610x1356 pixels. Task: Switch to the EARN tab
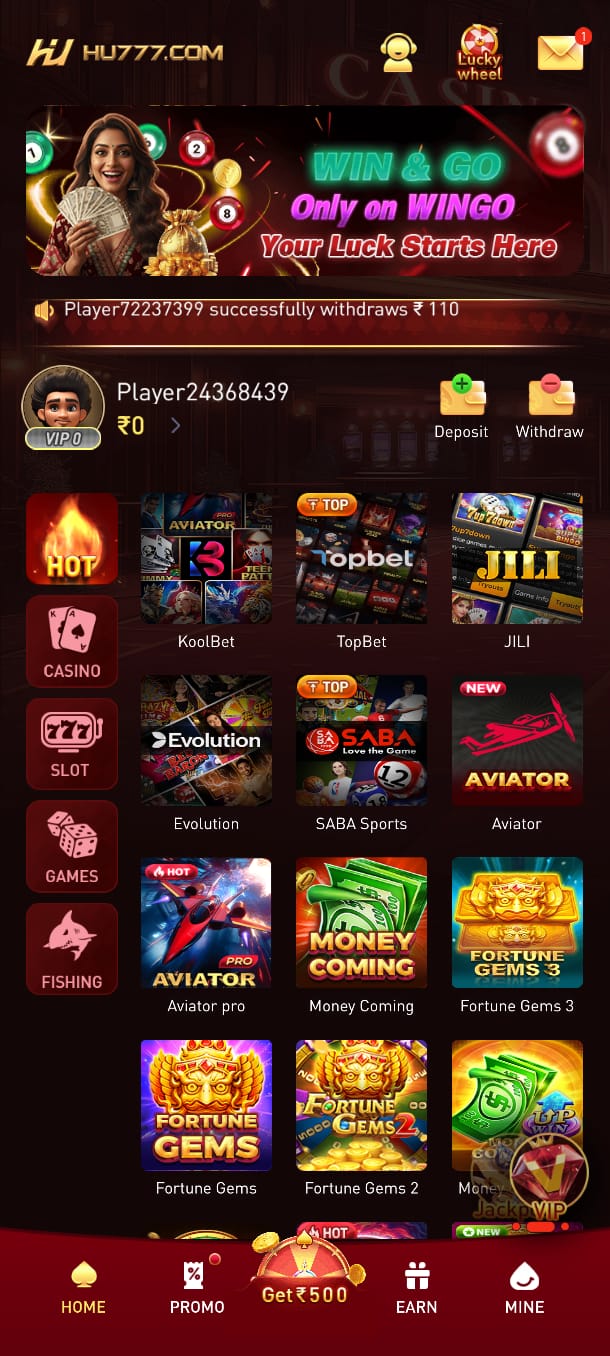point(416,1288)
